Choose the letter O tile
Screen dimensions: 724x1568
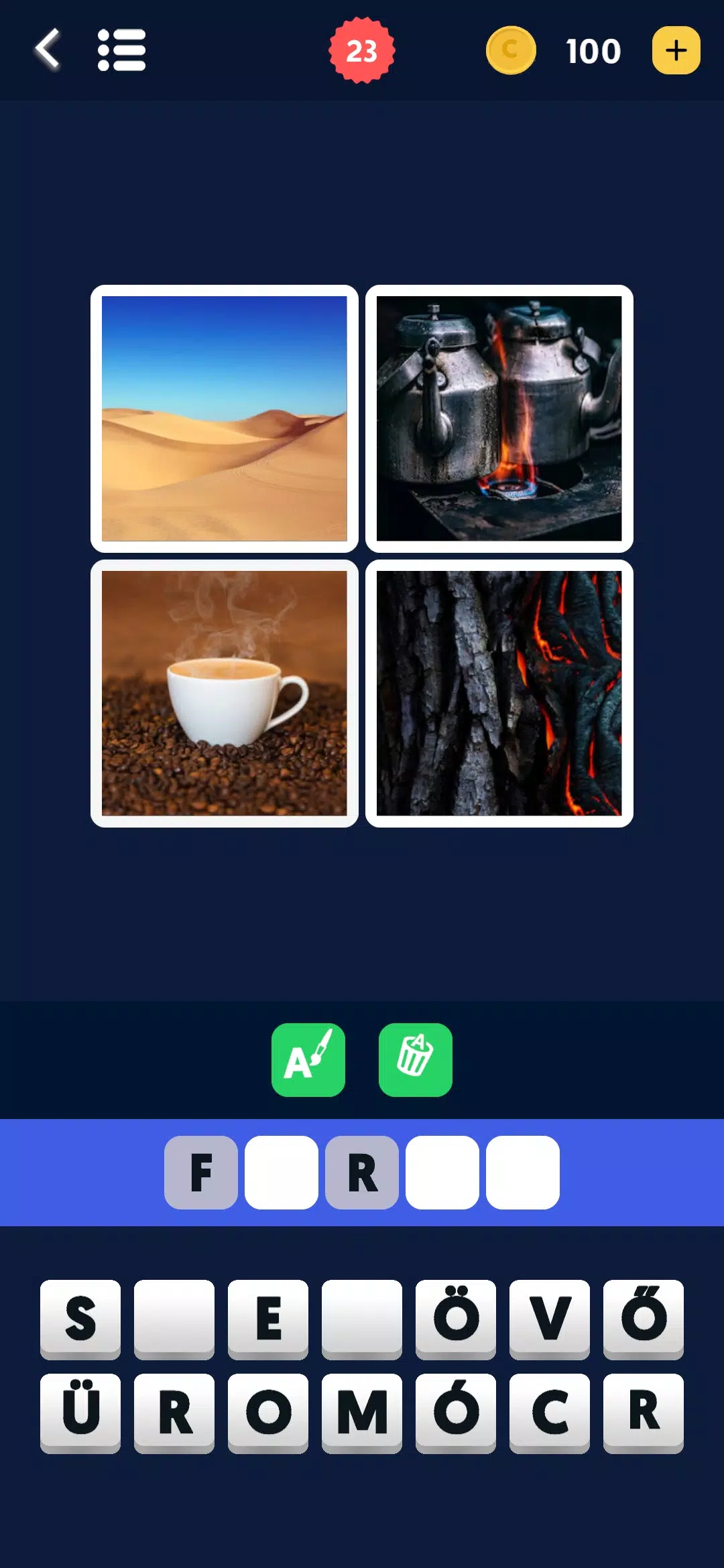click(x=268, y=1412)
